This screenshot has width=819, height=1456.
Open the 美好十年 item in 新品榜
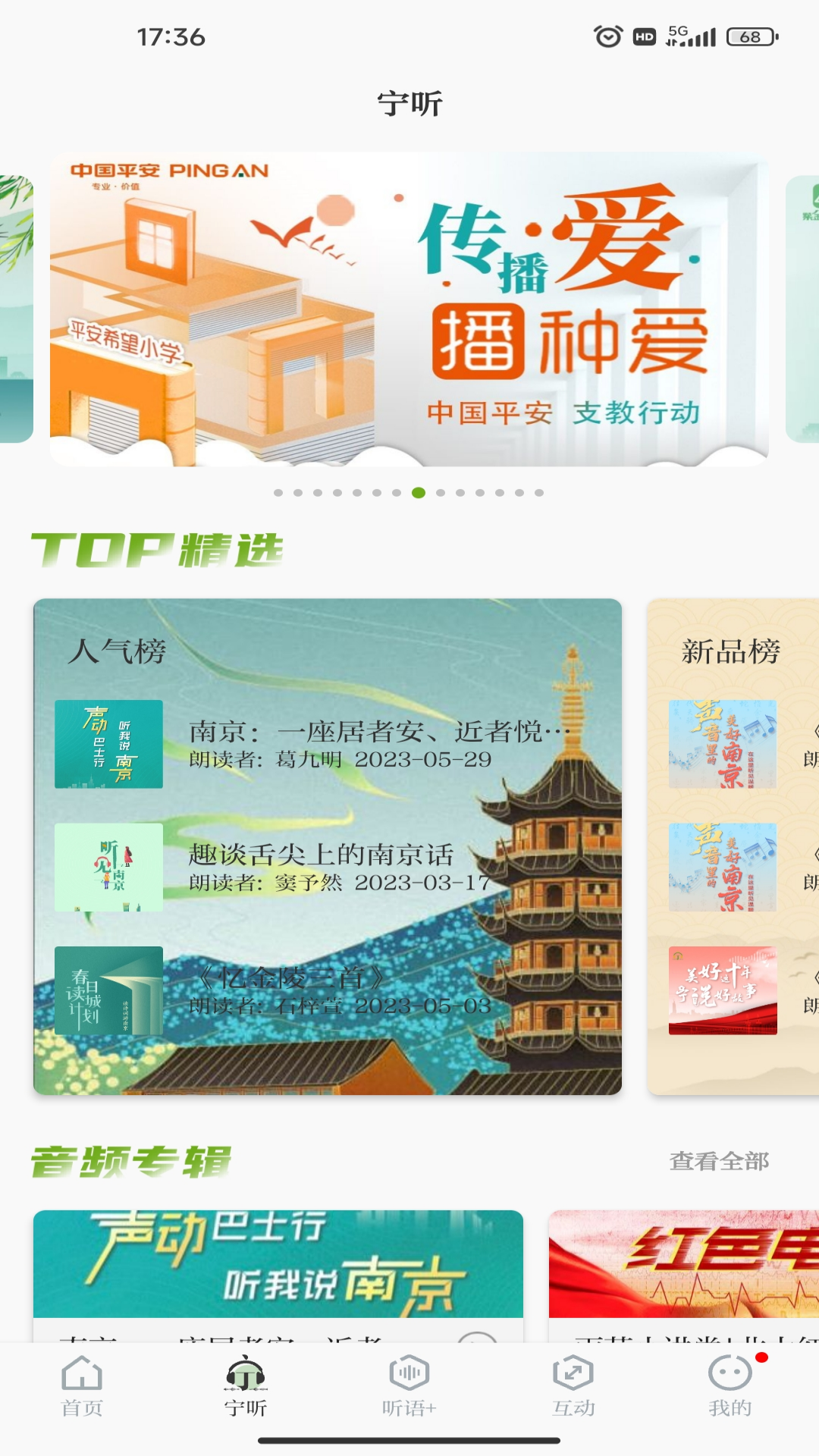pyautogui.click(x=723, y=990)
